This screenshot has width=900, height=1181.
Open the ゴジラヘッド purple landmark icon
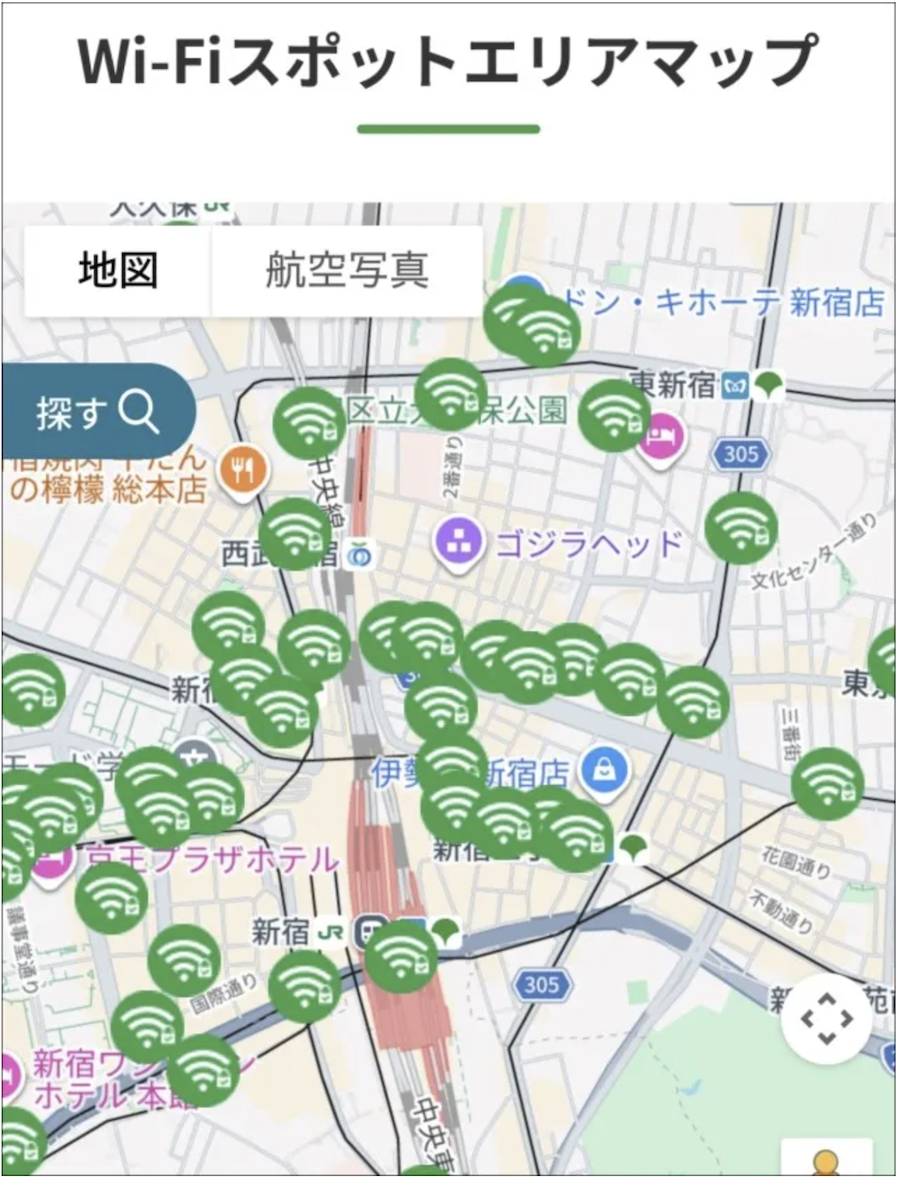[459, 542]
